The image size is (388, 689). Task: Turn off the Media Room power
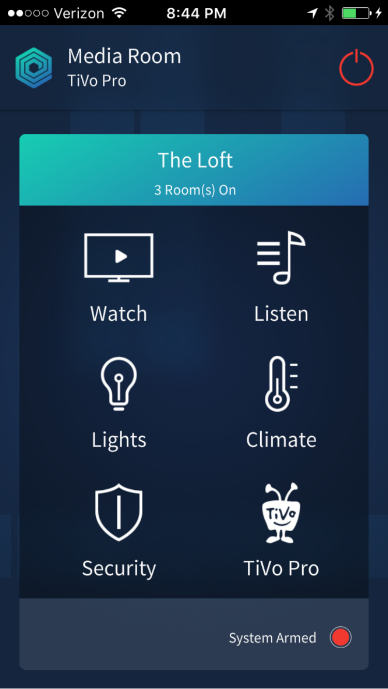coord(356,68)
